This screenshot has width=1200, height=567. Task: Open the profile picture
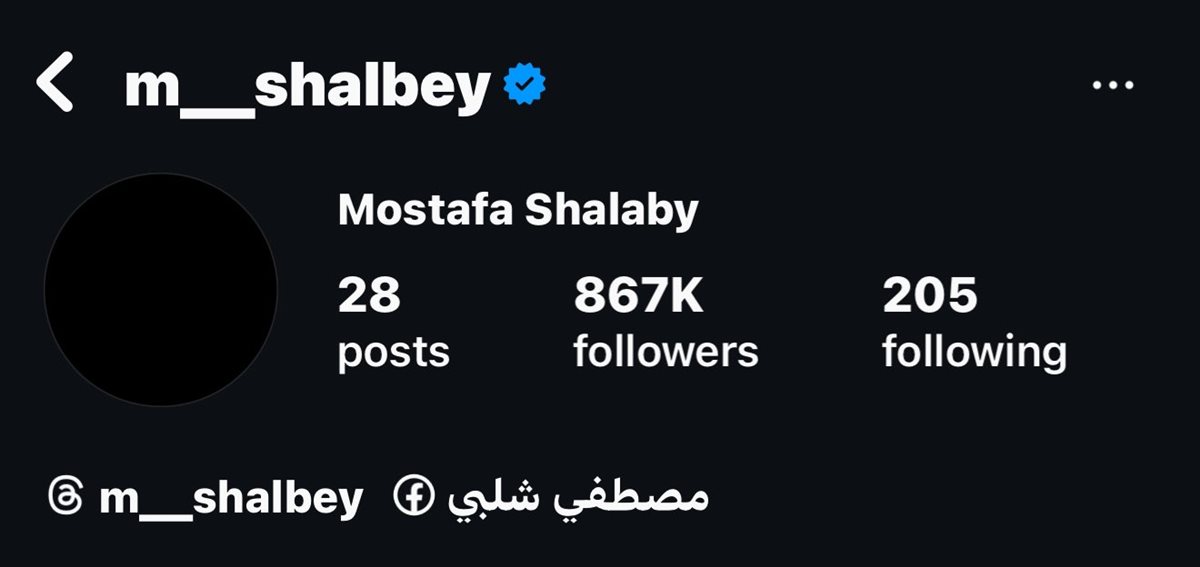click(161, 289)
